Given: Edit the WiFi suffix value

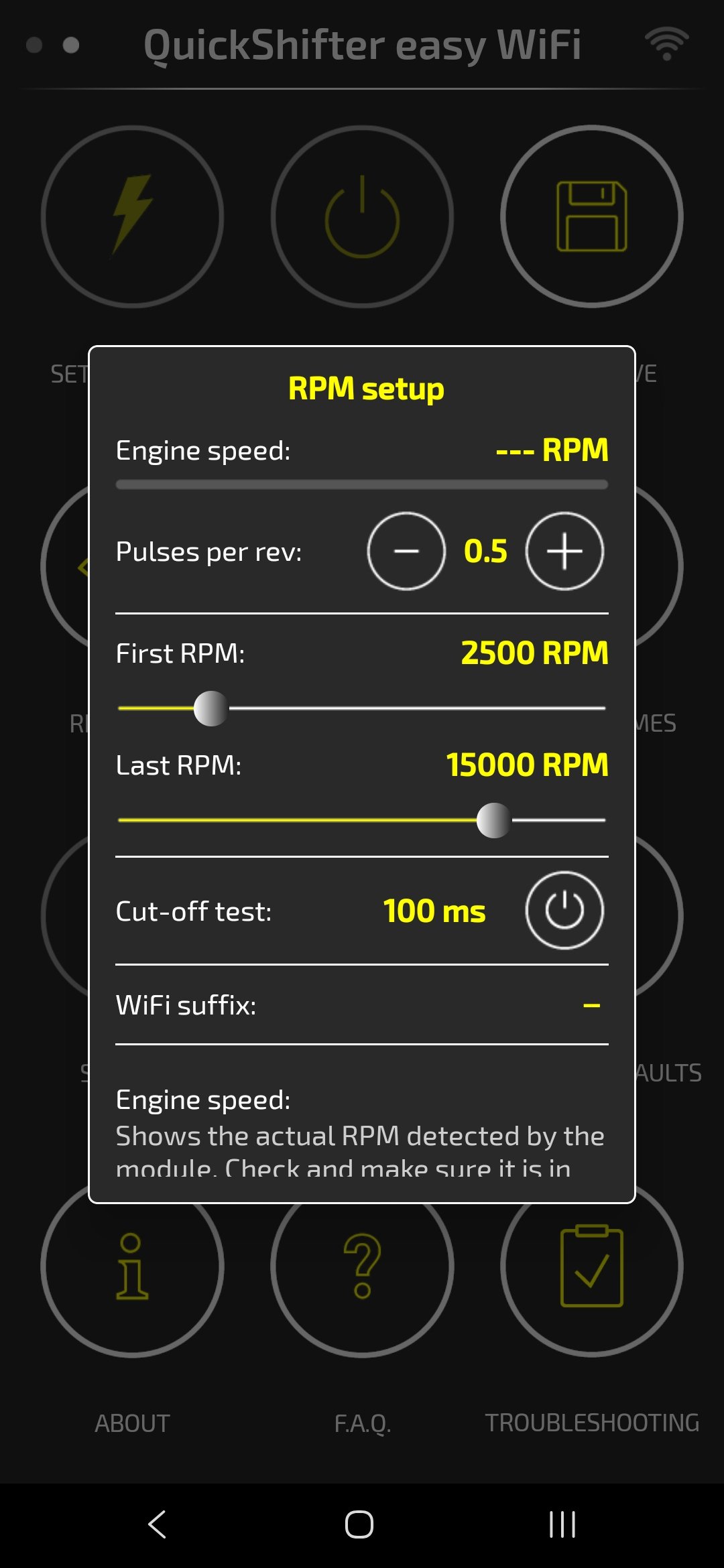Looking at the screenshot, I should 591,1005.
